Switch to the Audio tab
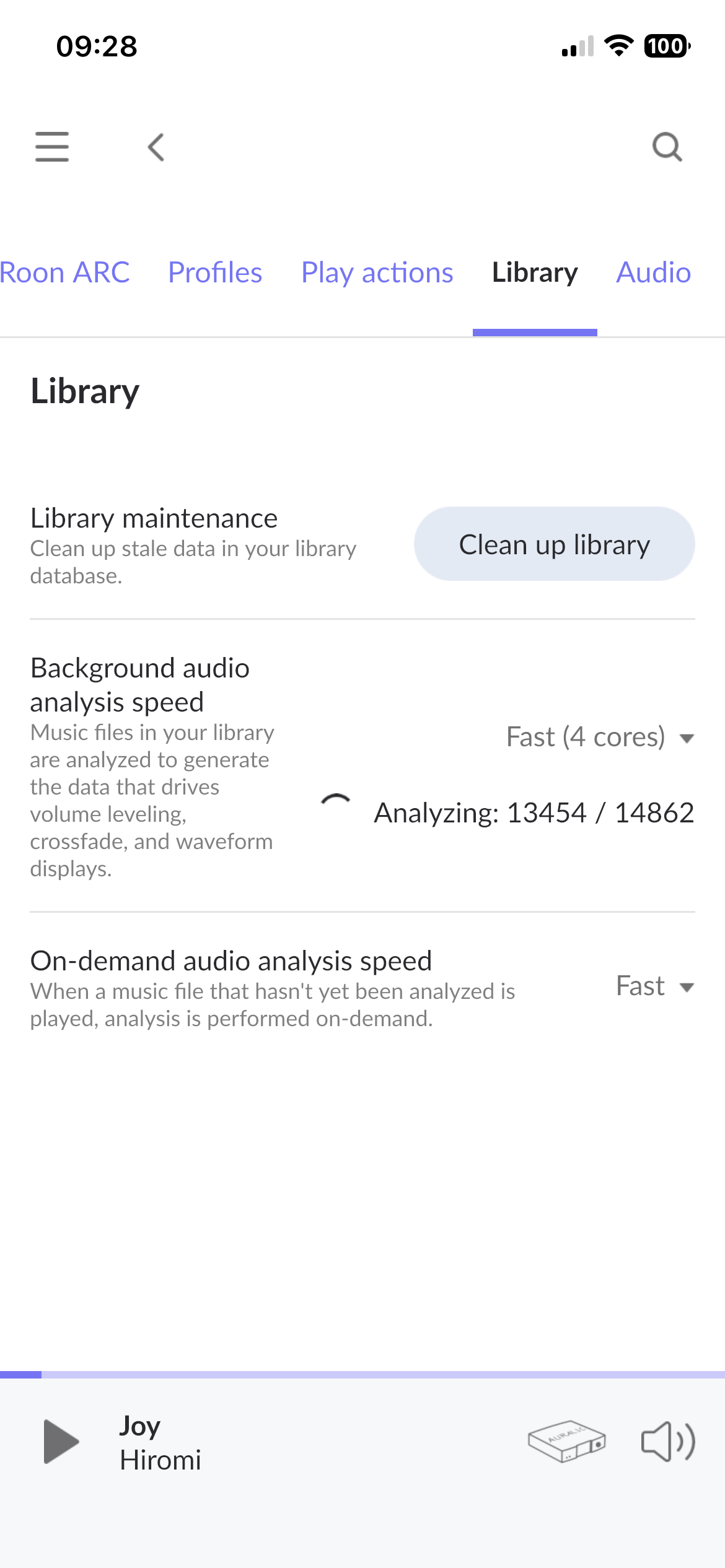 click(653, 273)
